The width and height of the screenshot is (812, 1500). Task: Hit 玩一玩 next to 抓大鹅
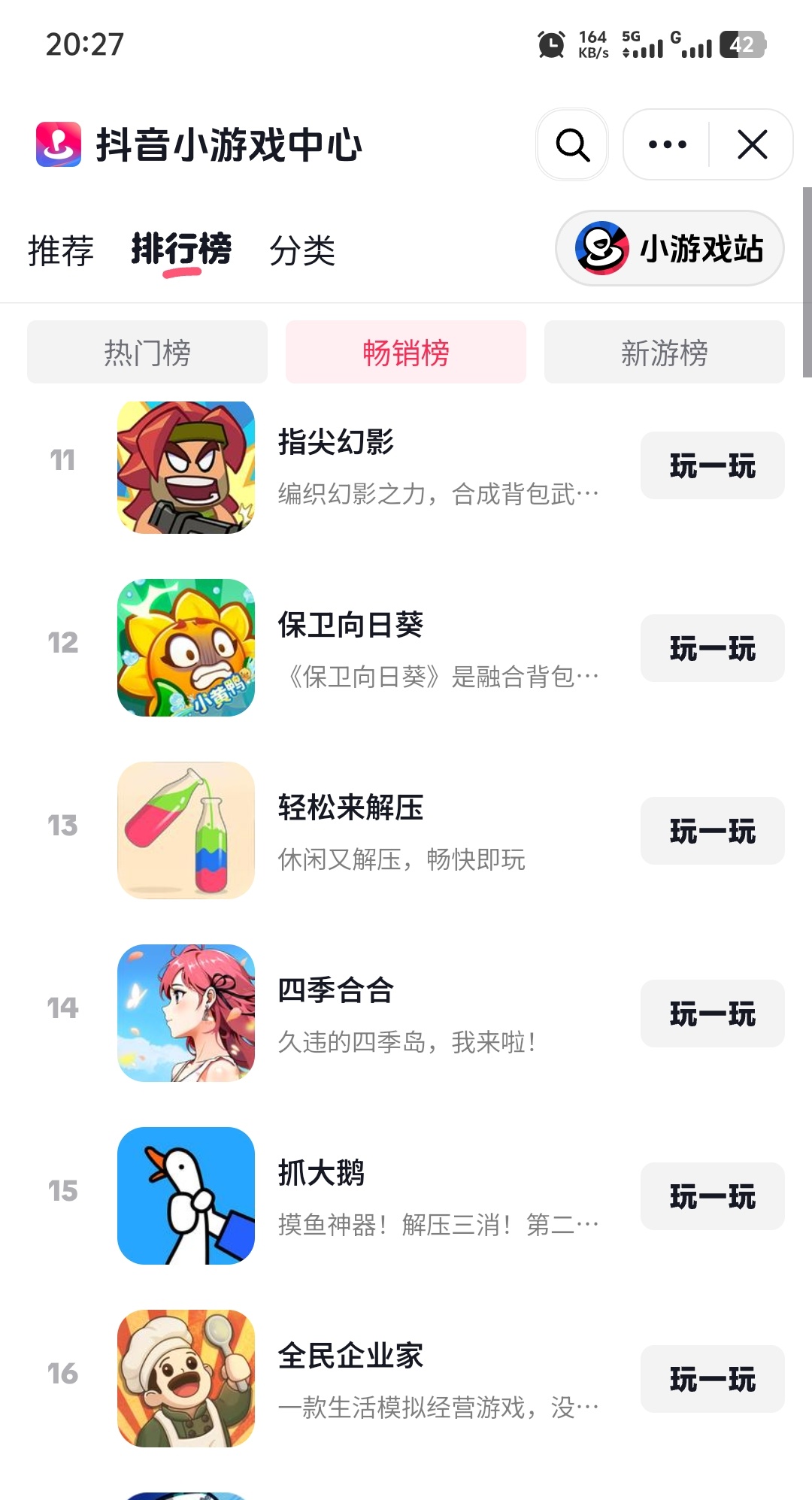(x=712, y=1196)
